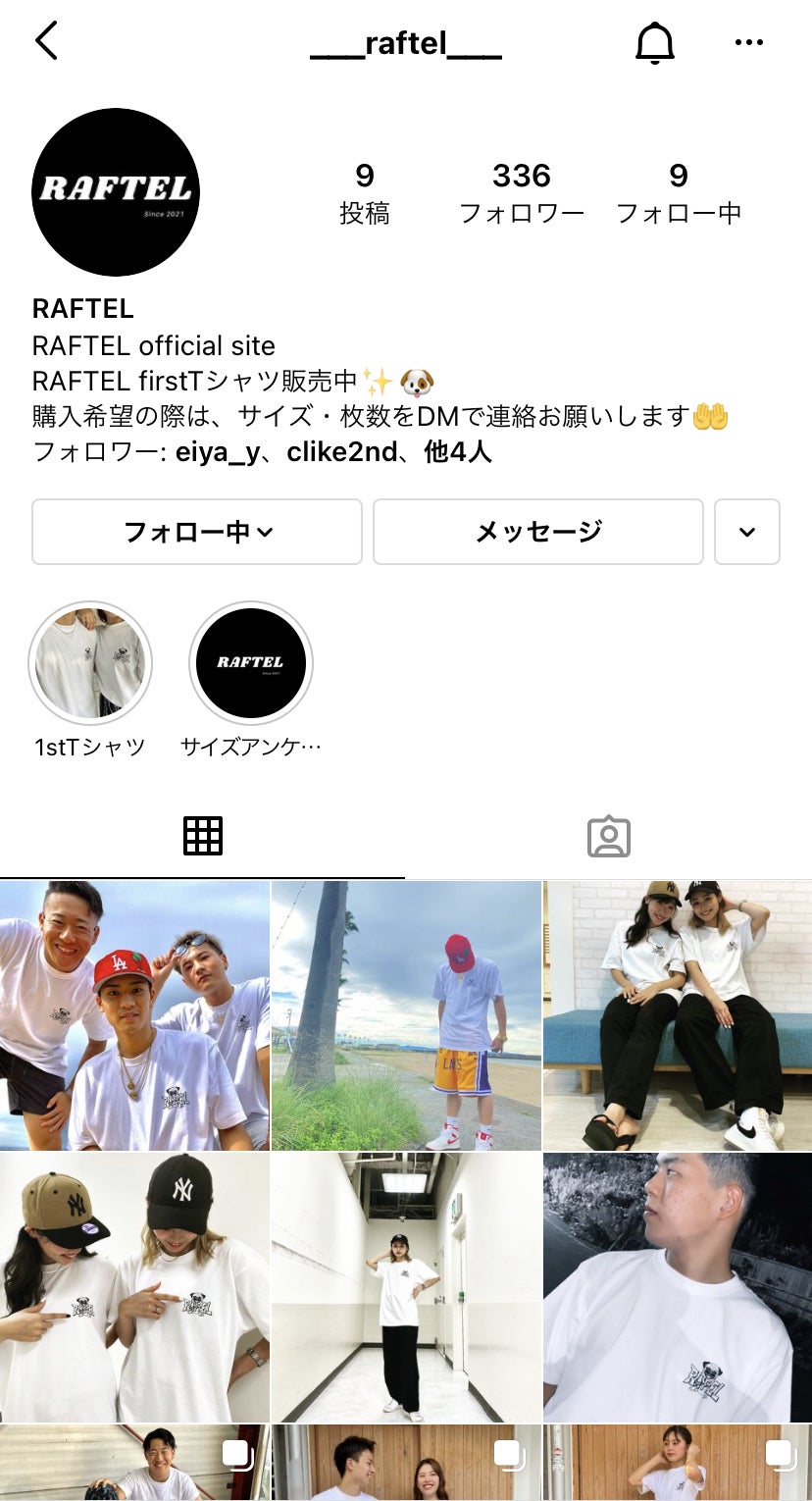Open the サイズアンケ… story highlight
This screenshot has width=812, height=1501.
coord(251,663)
